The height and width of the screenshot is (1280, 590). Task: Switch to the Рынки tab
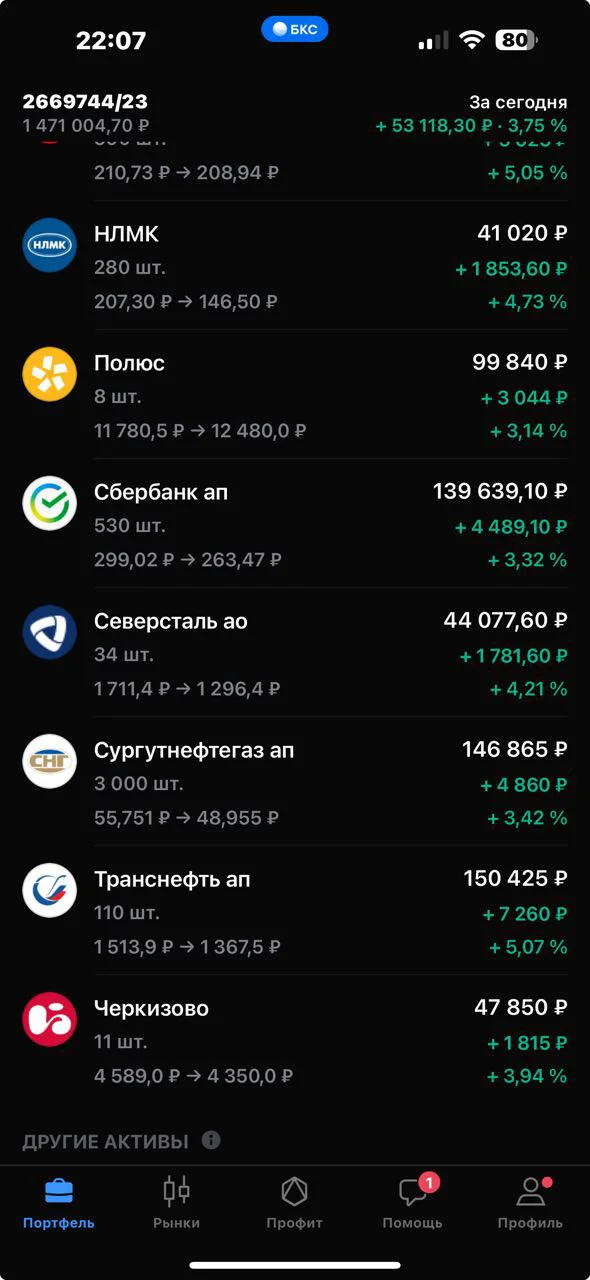(177, 1203)
